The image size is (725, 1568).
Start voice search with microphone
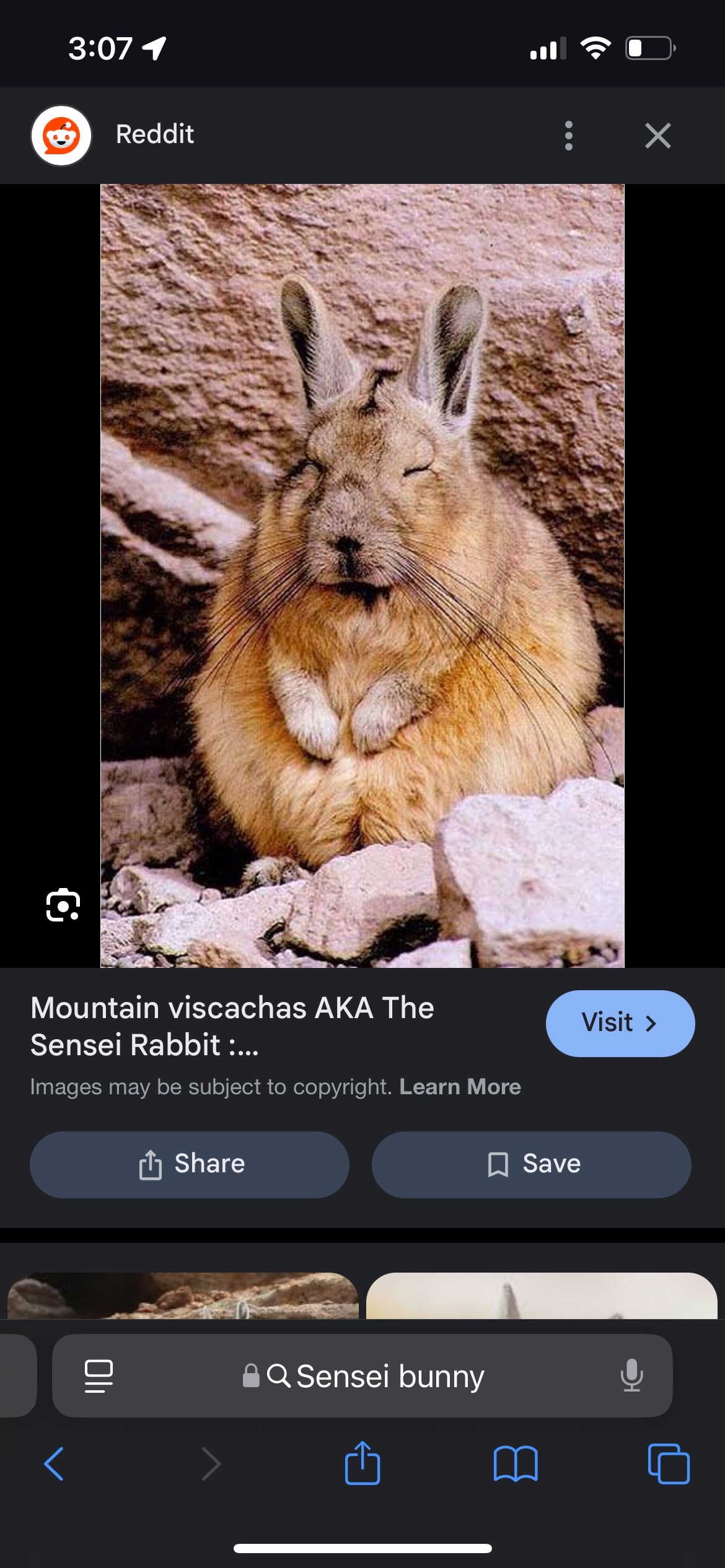pyautogui.click(x=631, y=1375)
